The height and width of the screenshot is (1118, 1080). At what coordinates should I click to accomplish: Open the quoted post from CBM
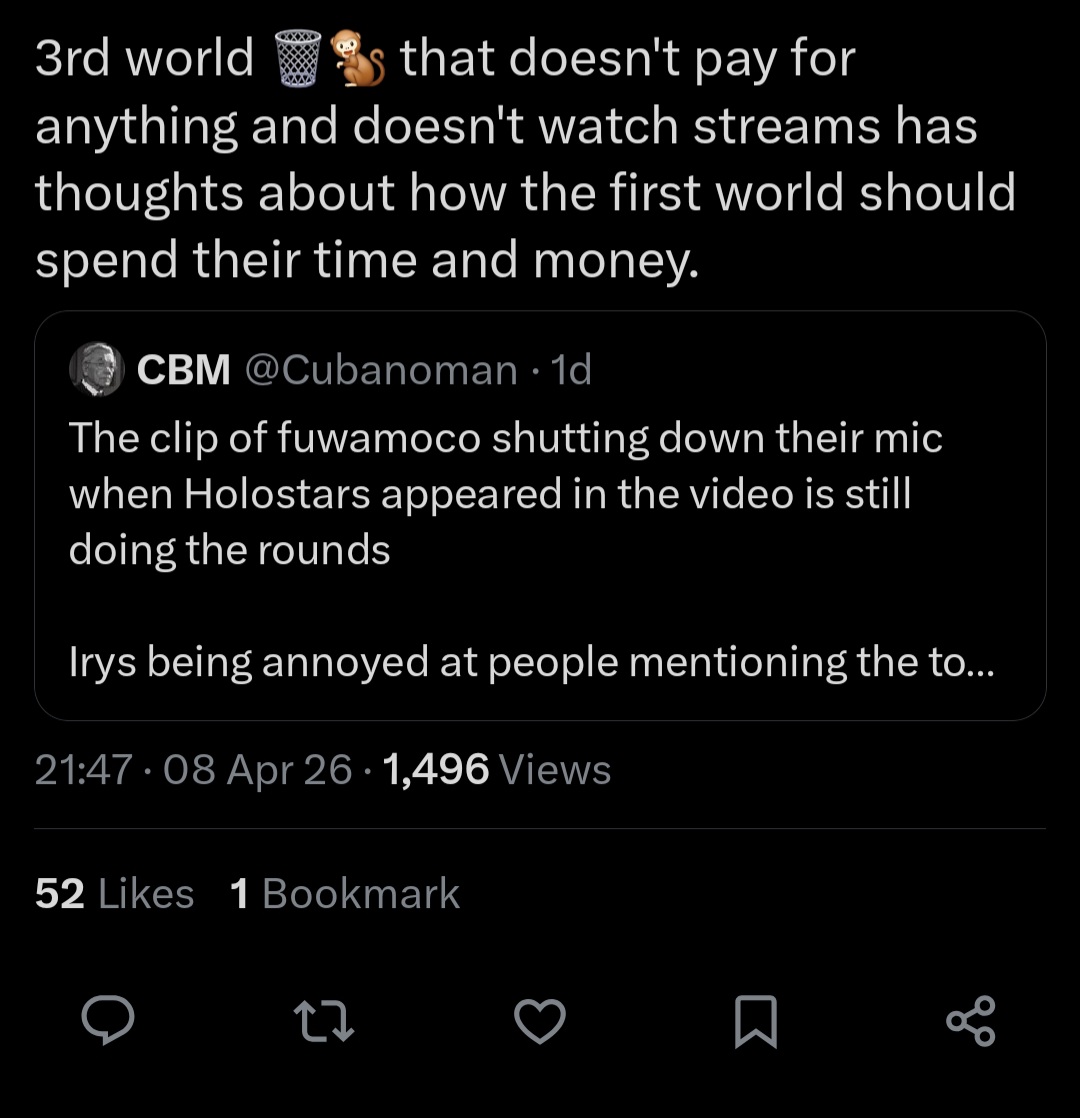[540, 516]
